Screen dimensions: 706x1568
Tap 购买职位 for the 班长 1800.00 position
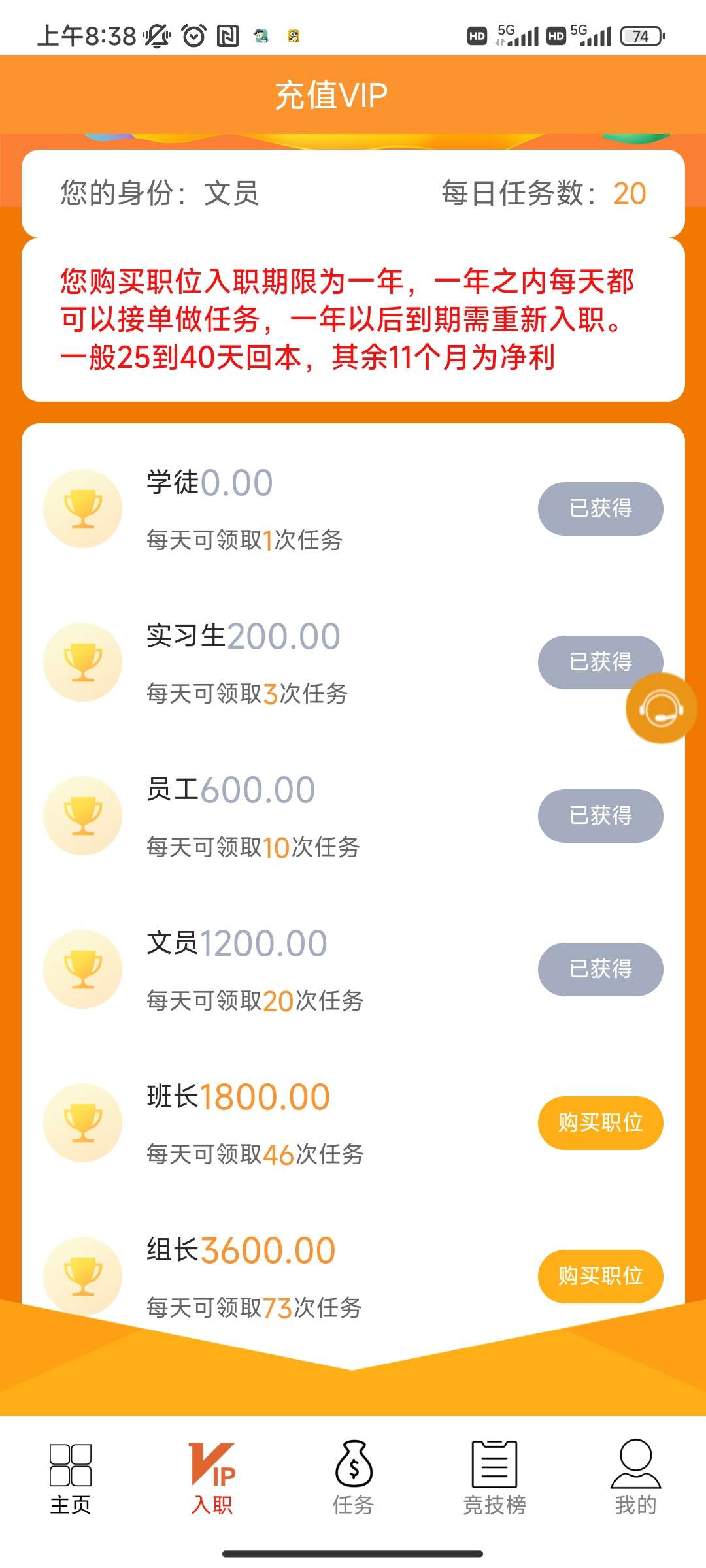point(600,1122)
